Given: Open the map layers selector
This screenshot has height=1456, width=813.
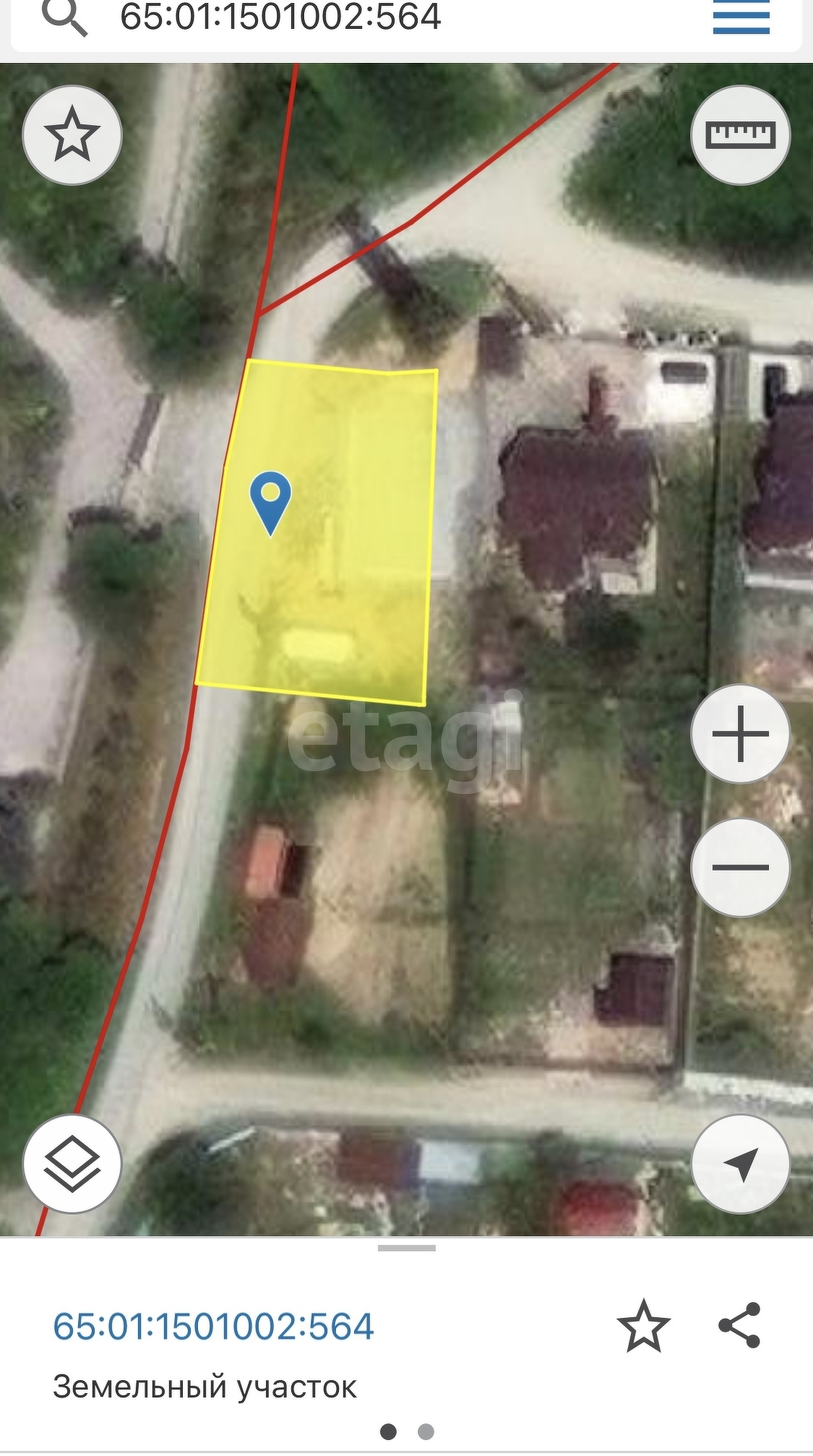Looking at the screenshot, I should click(72, 1164).
